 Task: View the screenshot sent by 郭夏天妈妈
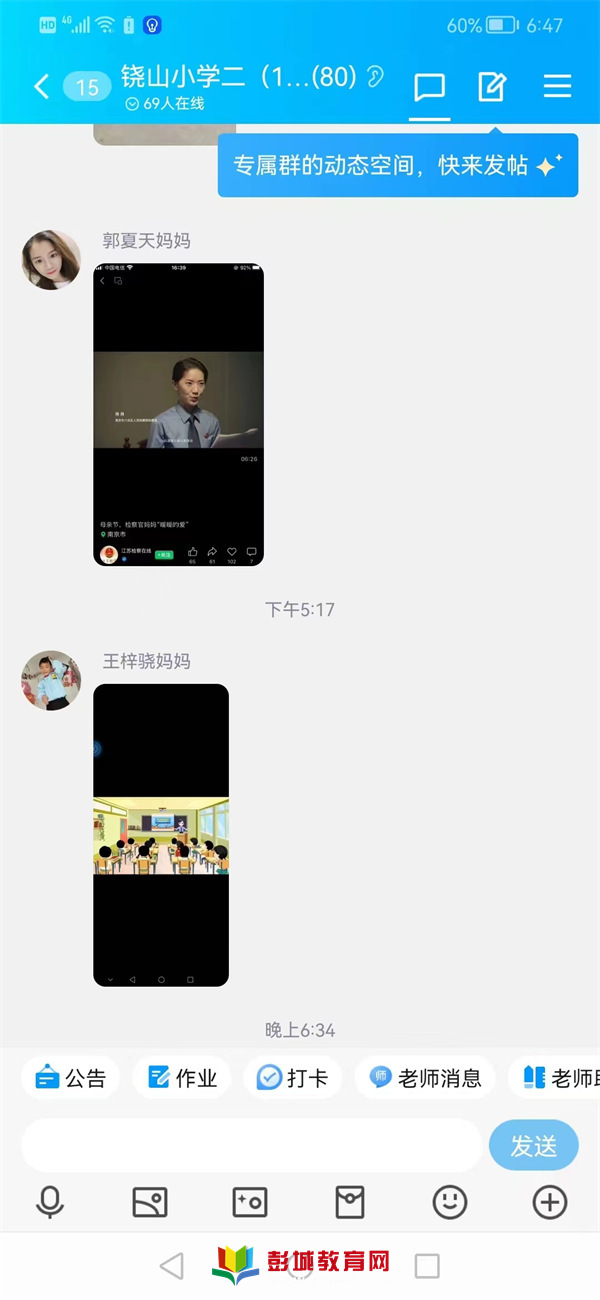[178, 414]
